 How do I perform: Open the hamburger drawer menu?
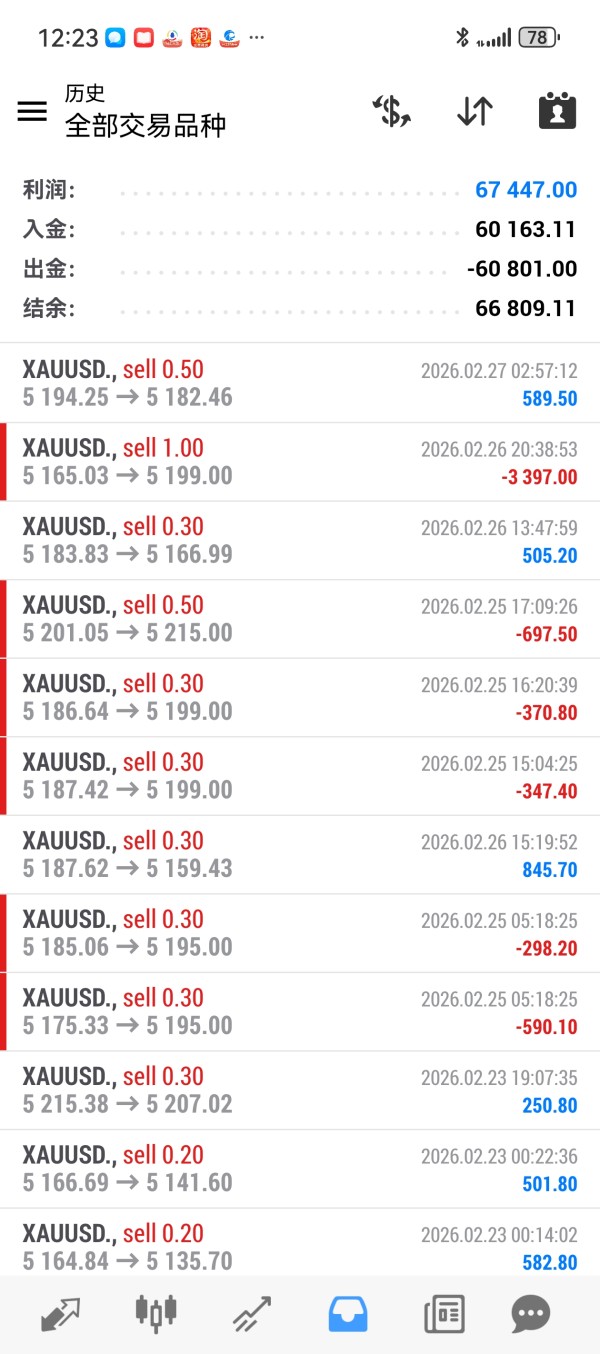(32, 111)
